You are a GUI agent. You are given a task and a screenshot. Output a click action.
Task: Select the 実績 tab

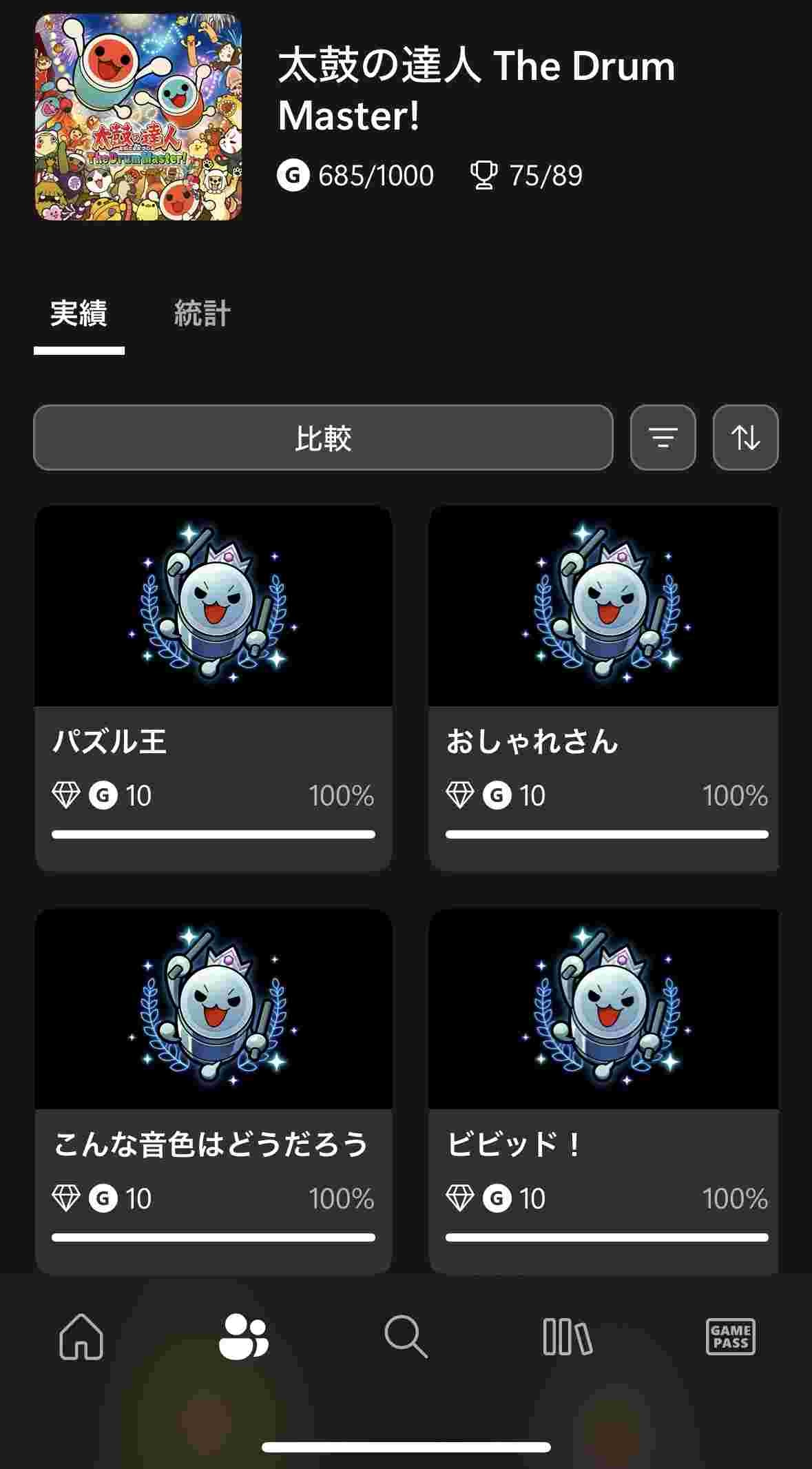pyautogui.click(x=79, y=314)
